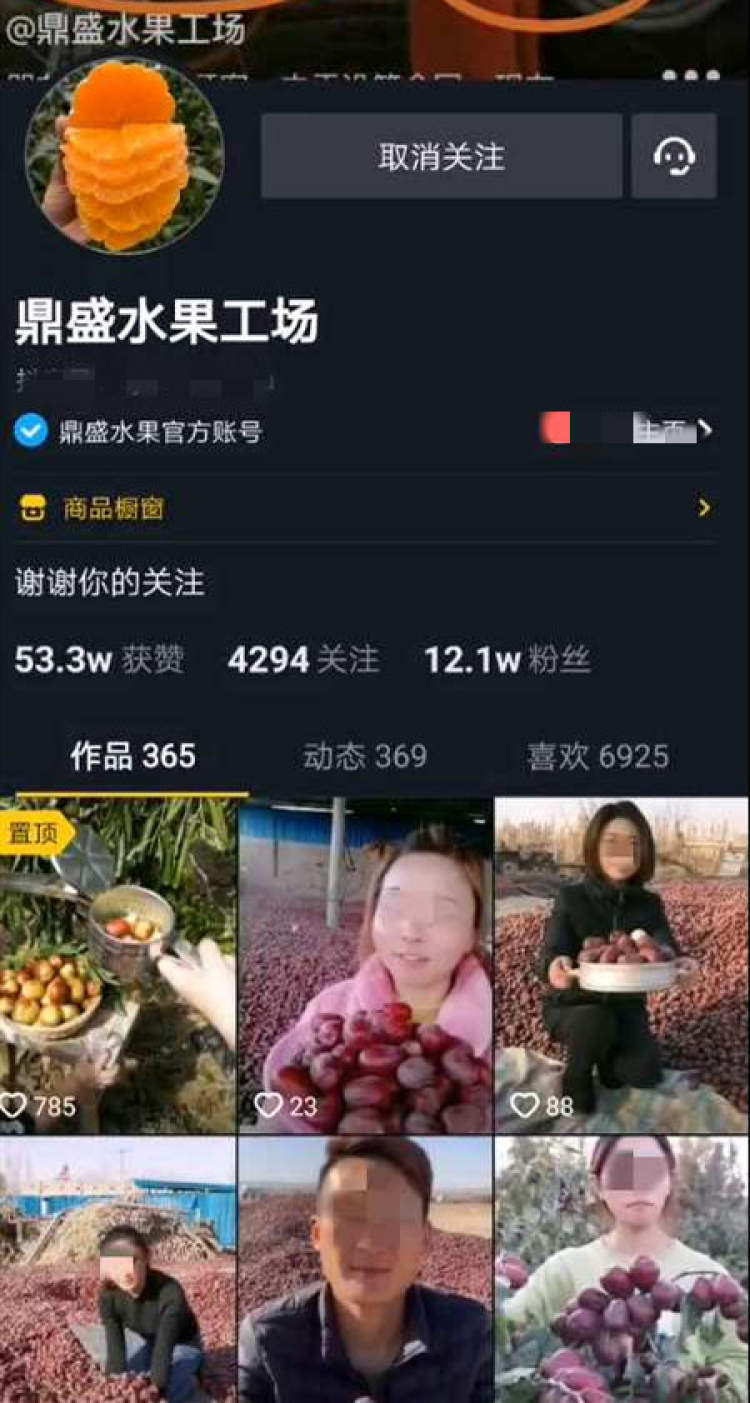The width and height of the screenshot is (750, 1403).
Task: Switch to the 作品 365 tab
Action: [133, 756]
